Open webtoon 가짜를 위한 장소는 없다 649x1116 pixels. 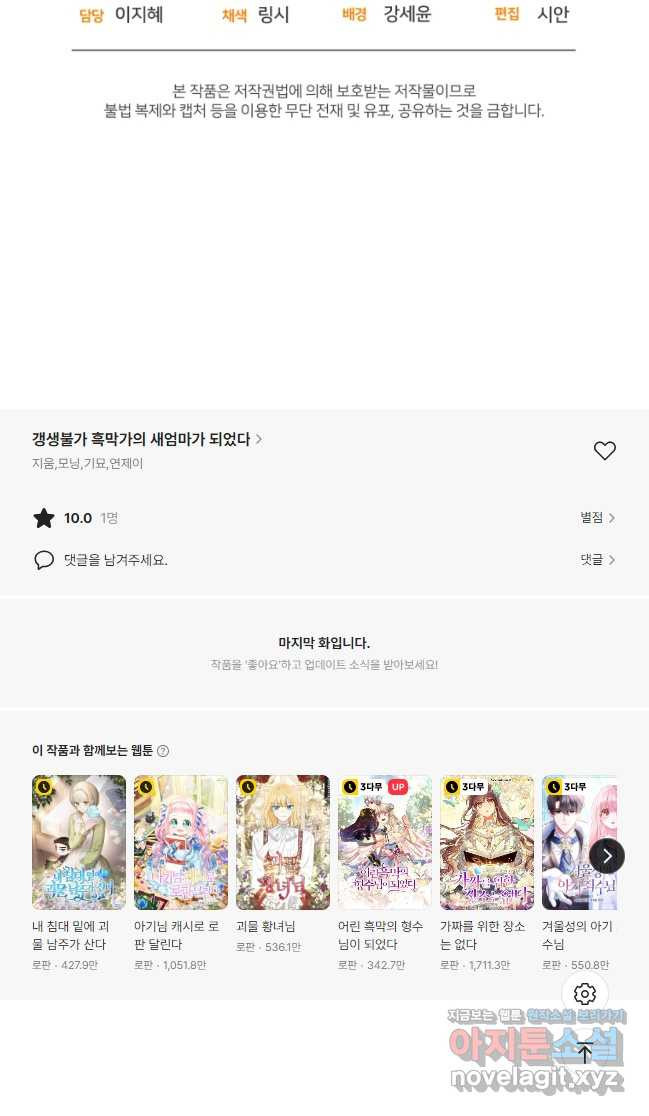[x=487, y=842]
